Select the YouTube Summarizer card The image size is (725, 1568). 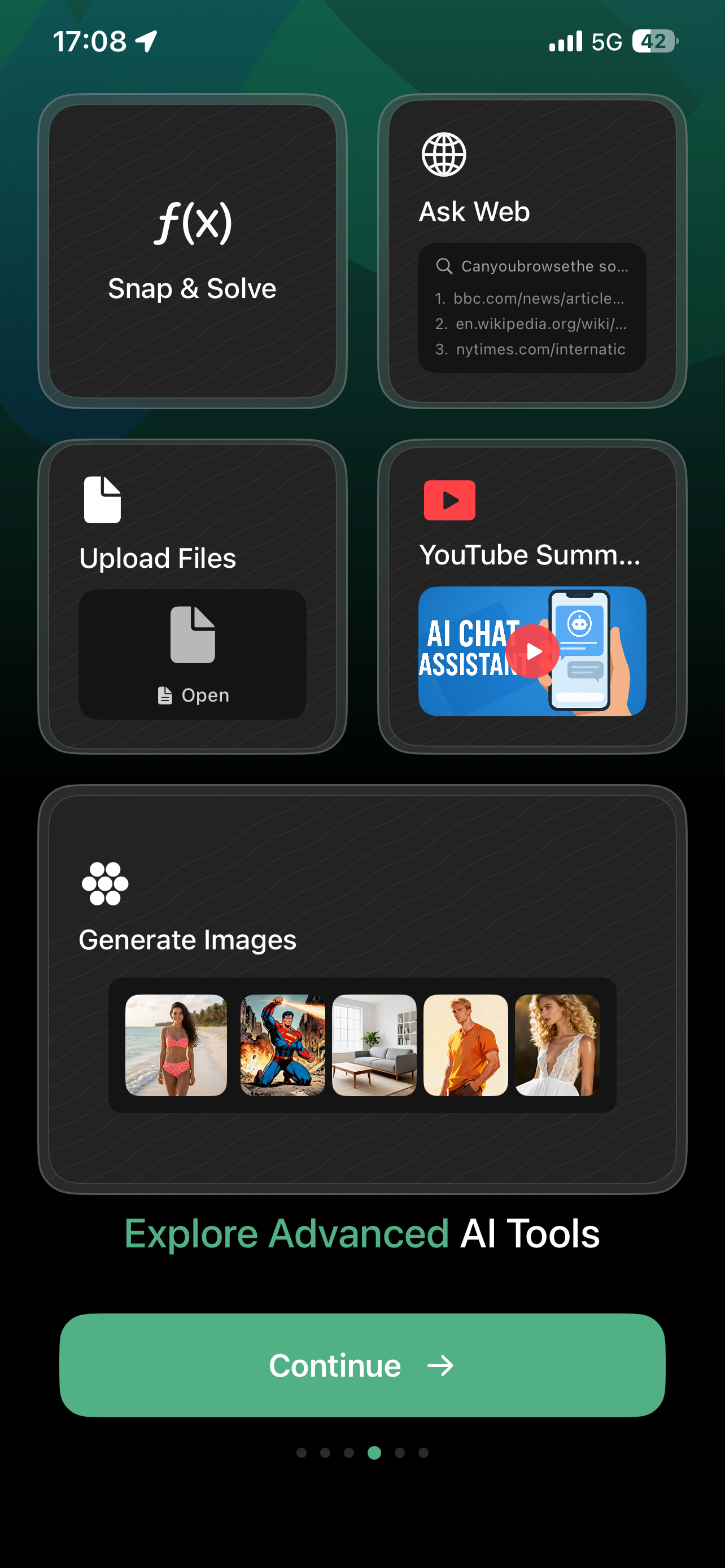click(x=532, y=597)
